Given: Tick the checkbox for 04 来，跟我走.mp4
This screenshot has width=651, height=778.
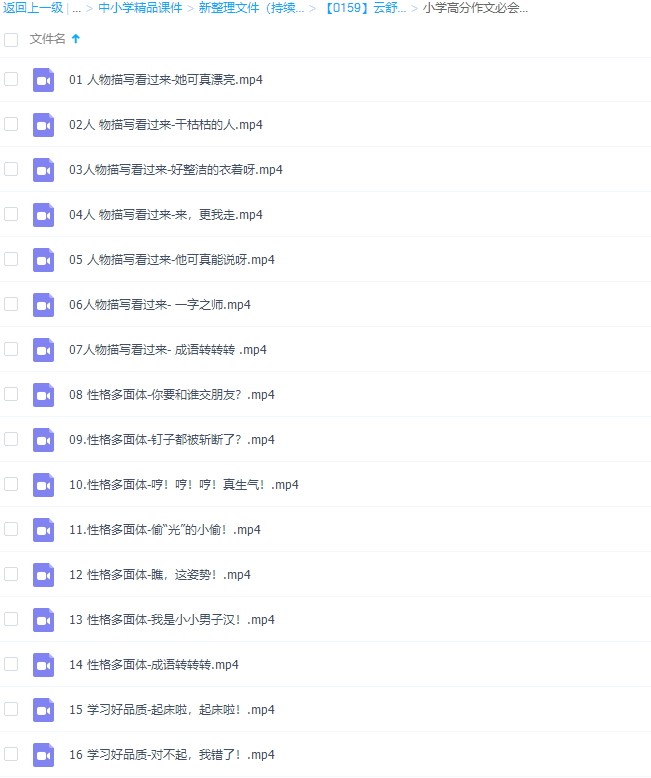Looking at the screenshot, I should (x=11, y=214).
